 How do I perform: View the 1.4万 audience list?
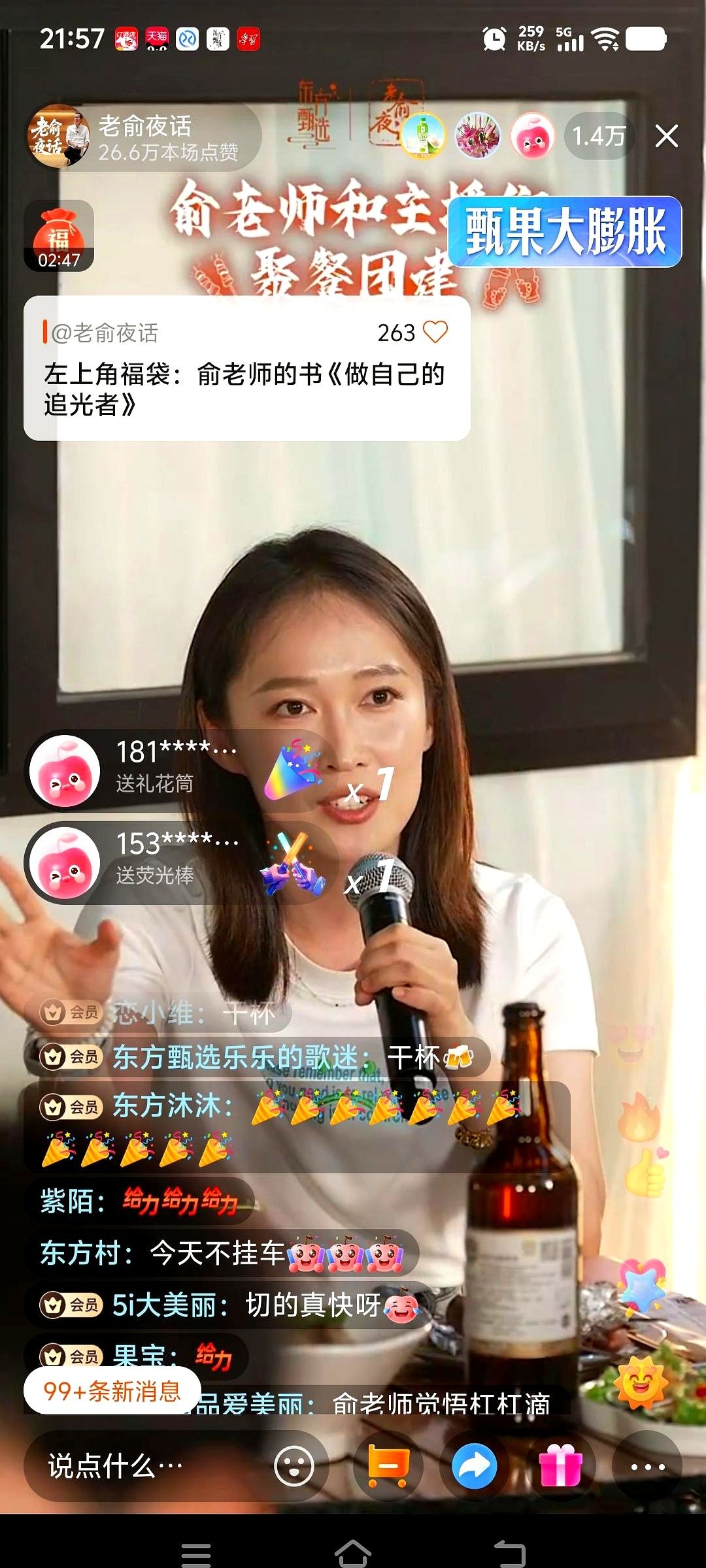[x=598, y=136]
